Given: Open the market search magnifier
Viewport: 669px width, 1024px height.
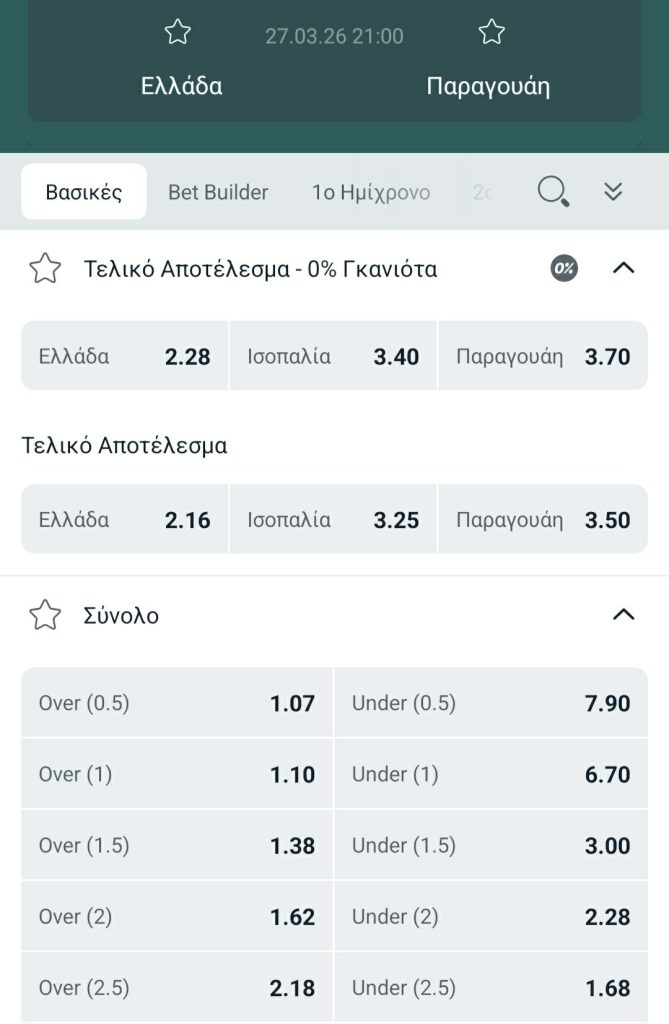Looking at the screenshot, I should click(x=553, y=191).
